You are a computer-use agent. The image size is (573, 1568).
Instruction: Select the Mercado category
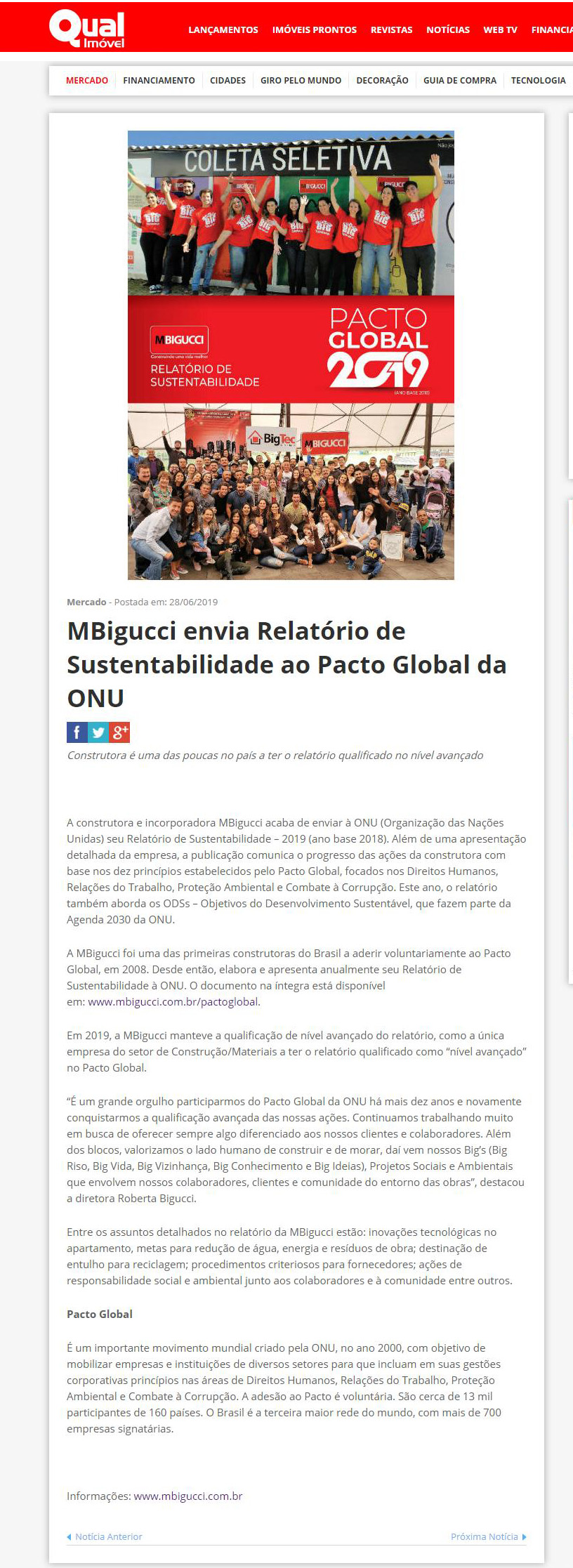tap(87, 81)
